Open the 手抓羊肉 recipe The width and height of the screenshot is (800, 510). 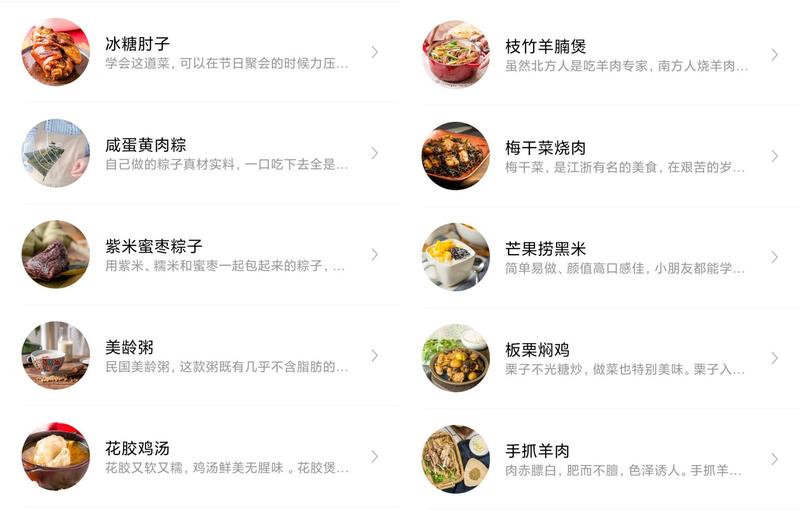pos(600,459)
